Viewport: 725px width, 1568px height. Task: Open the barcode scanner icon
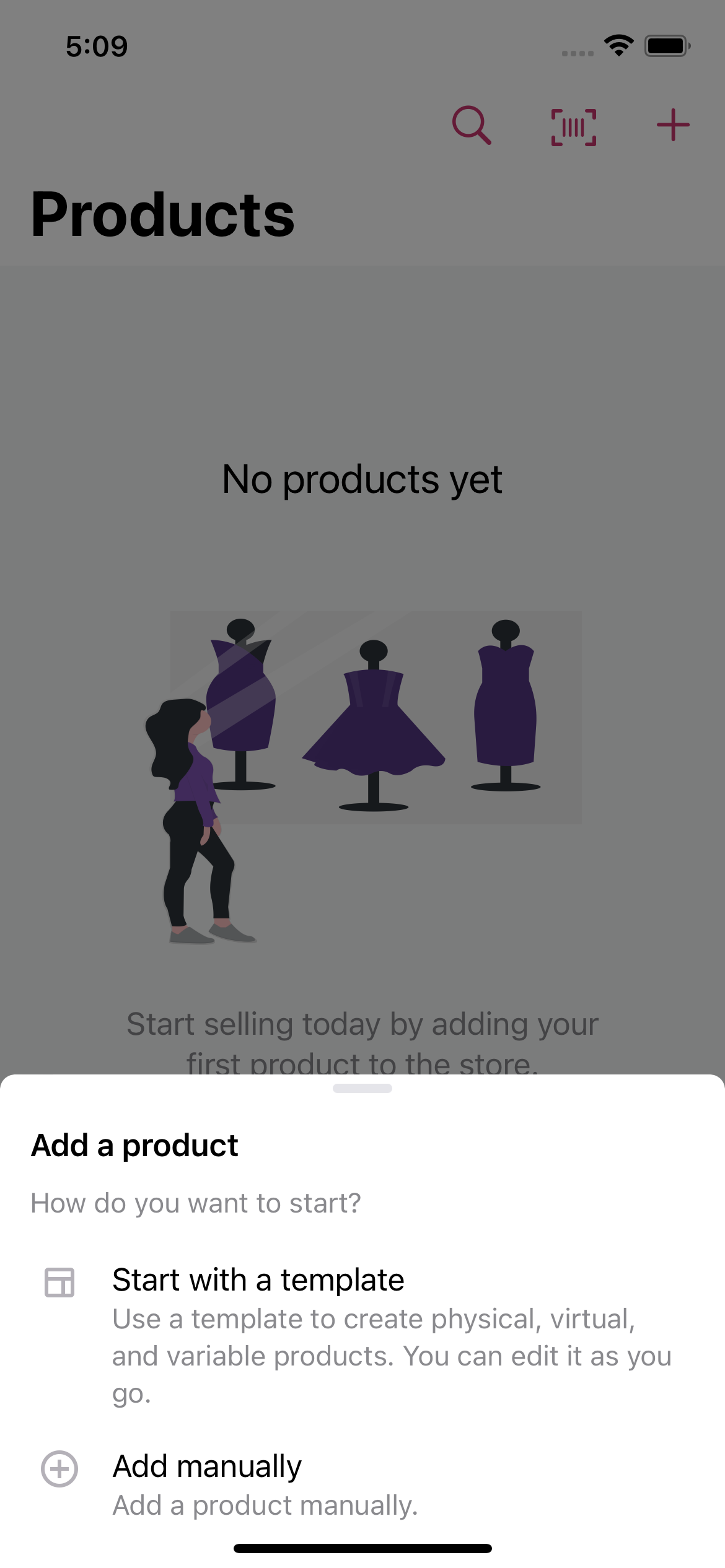tap(574, 127)
